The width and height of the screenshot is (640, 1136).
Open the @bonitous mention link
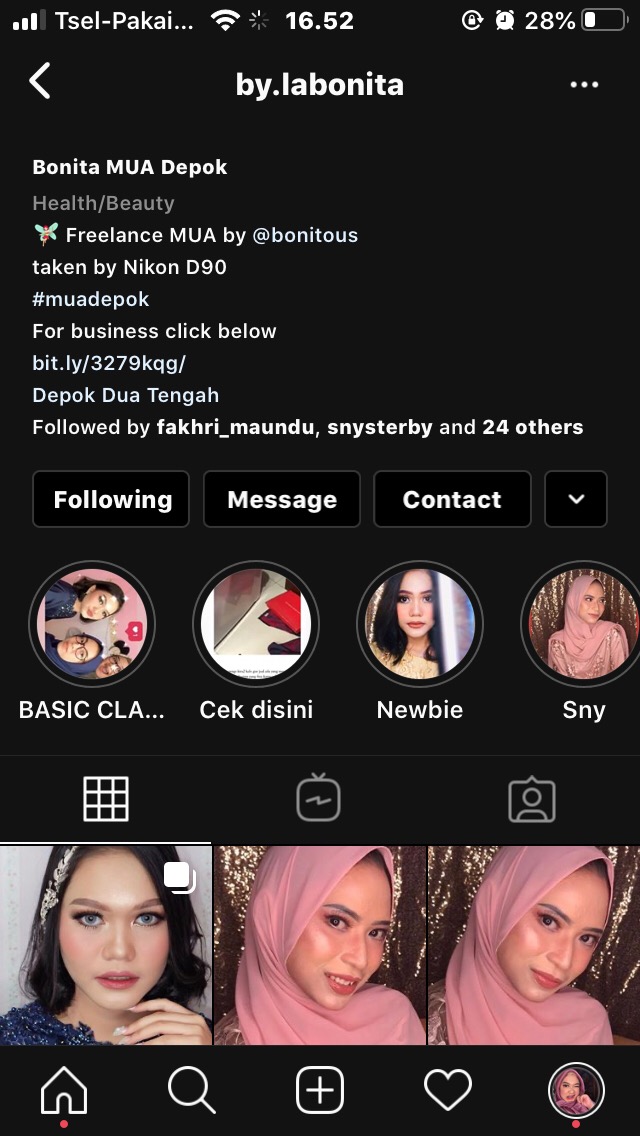[x=305, y=236]
